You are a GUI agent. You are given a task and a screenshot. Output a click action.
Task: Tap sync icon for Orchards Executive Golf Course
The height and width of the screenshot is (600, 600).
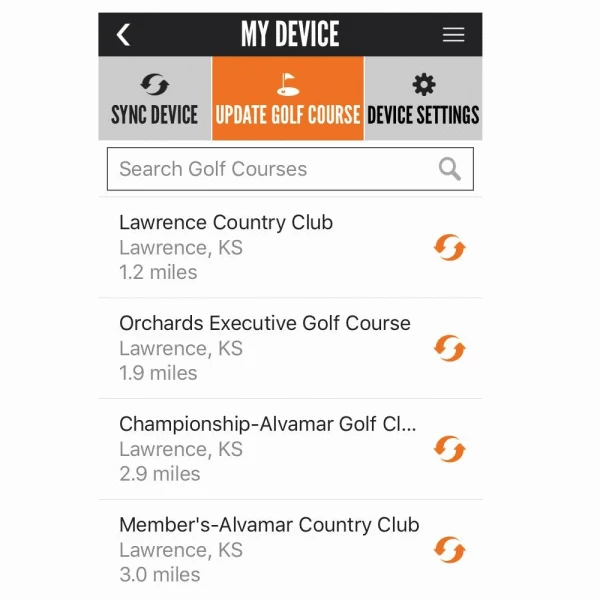449,348
